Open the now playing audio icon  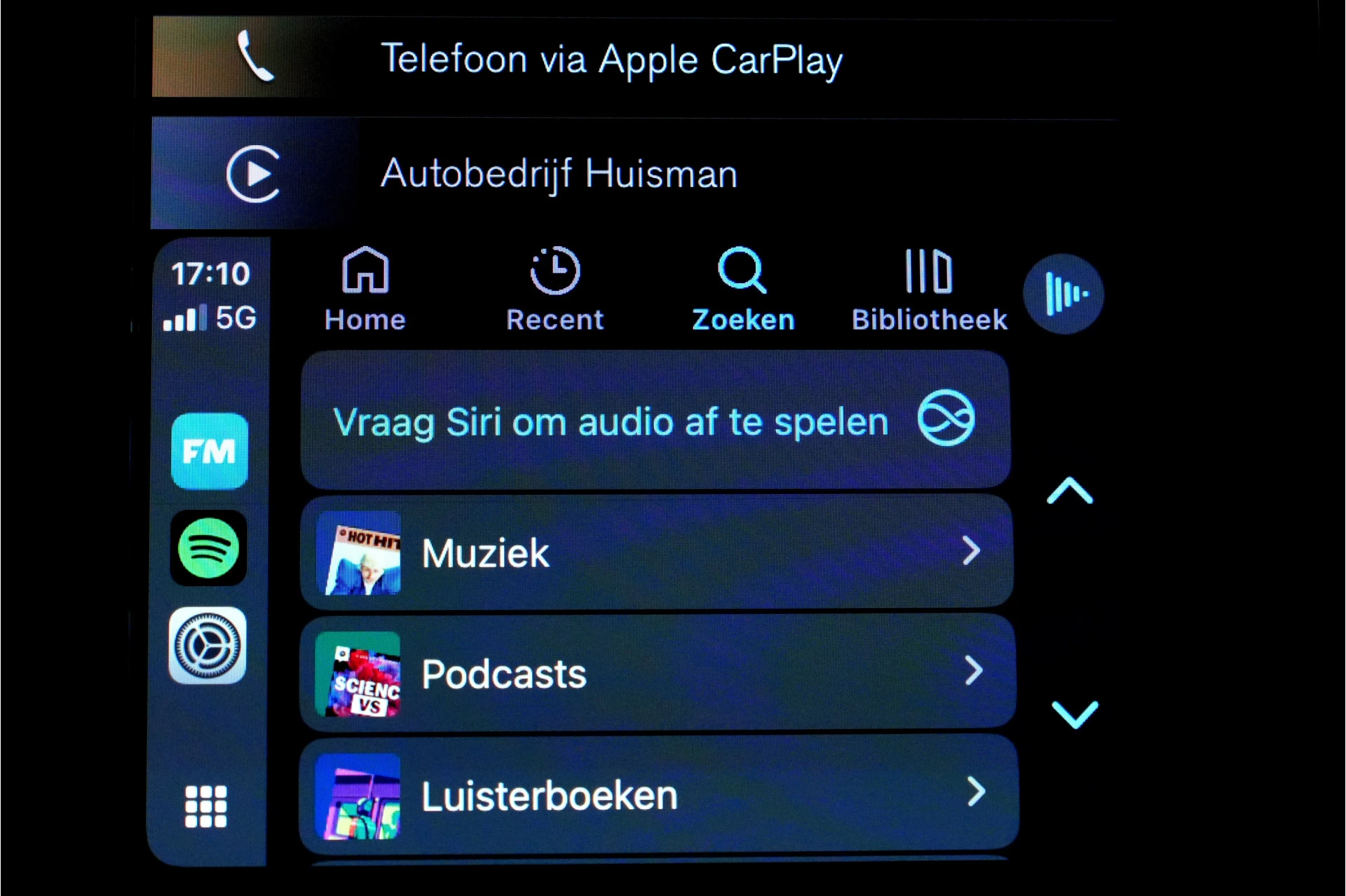(1063, 294)
